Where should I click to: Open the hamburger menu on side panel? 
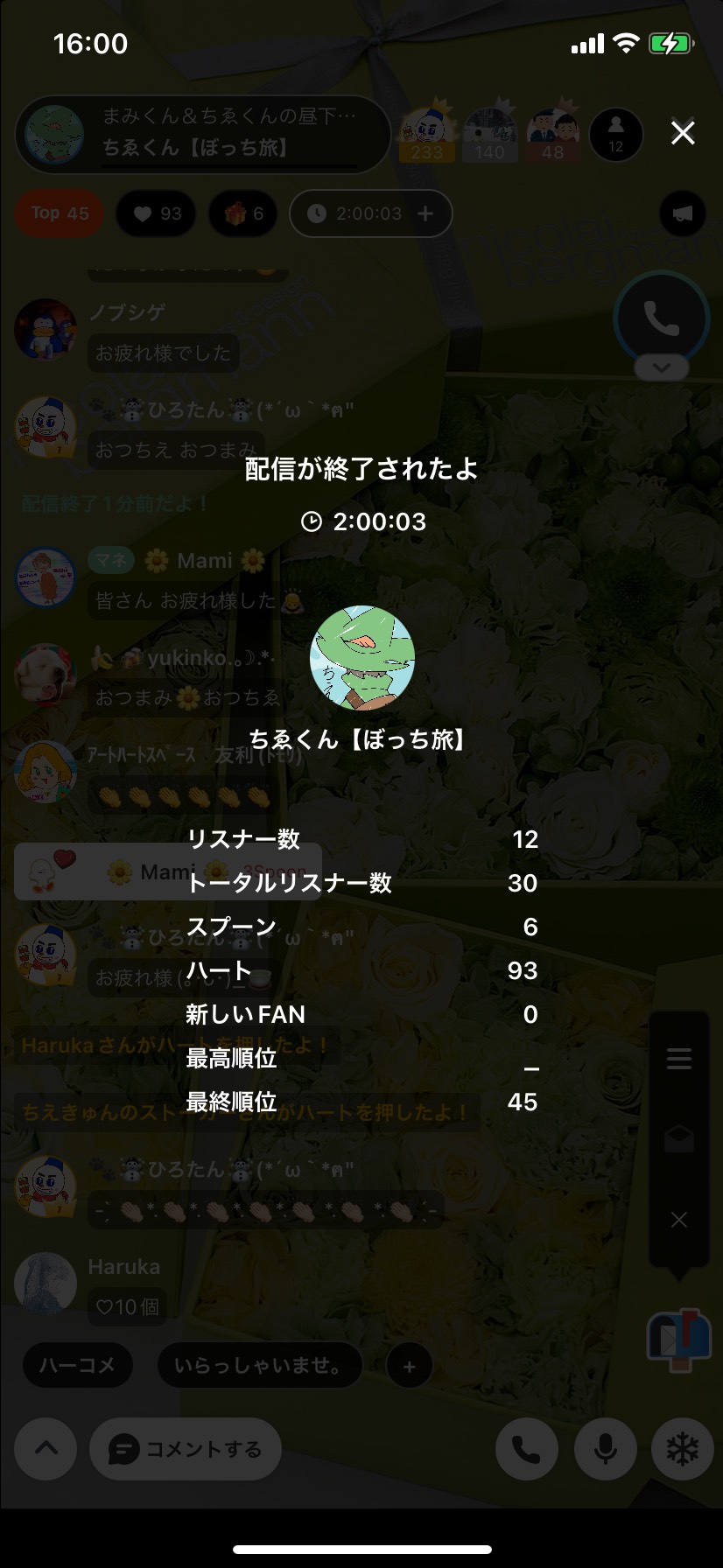click(679, 1059)
